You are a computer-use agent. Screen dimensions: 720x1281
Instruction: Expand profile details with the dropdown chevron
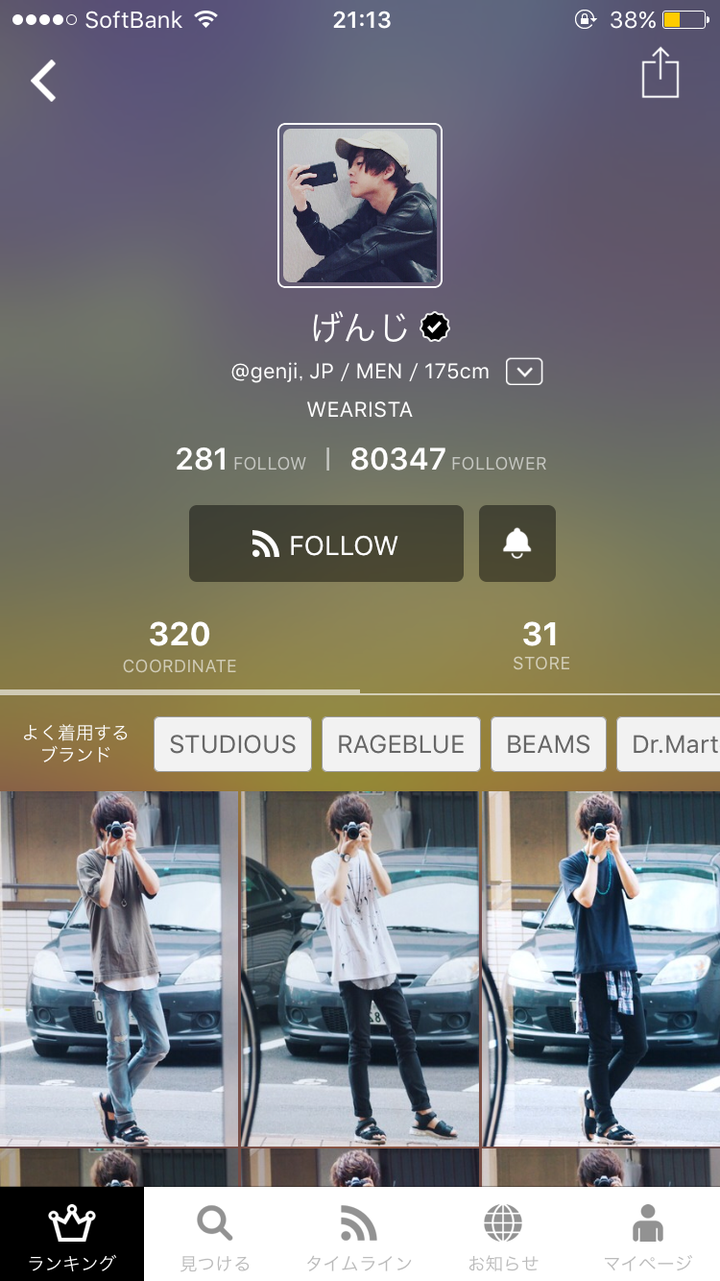coord(524,372)
